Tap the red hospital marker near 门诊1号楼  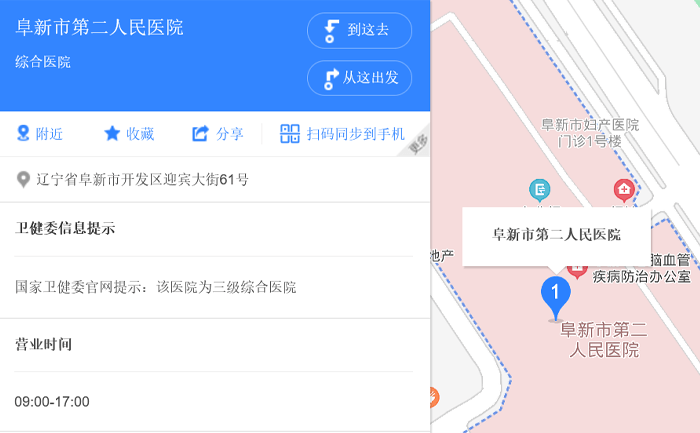click(624, 188)
